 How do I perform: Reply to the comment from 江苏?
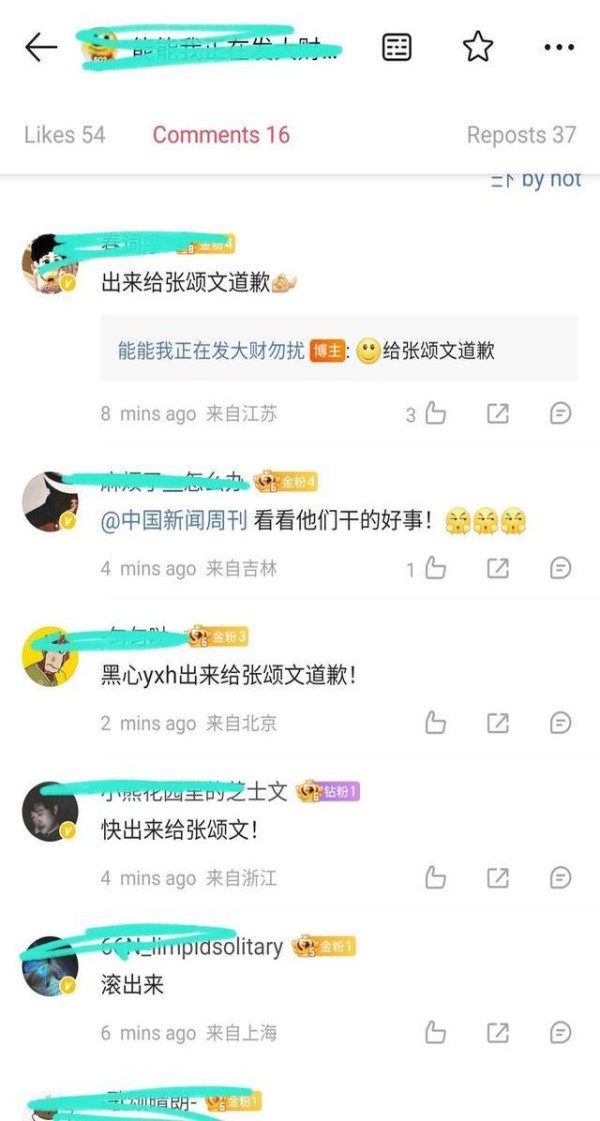click(x=561, y=413)
